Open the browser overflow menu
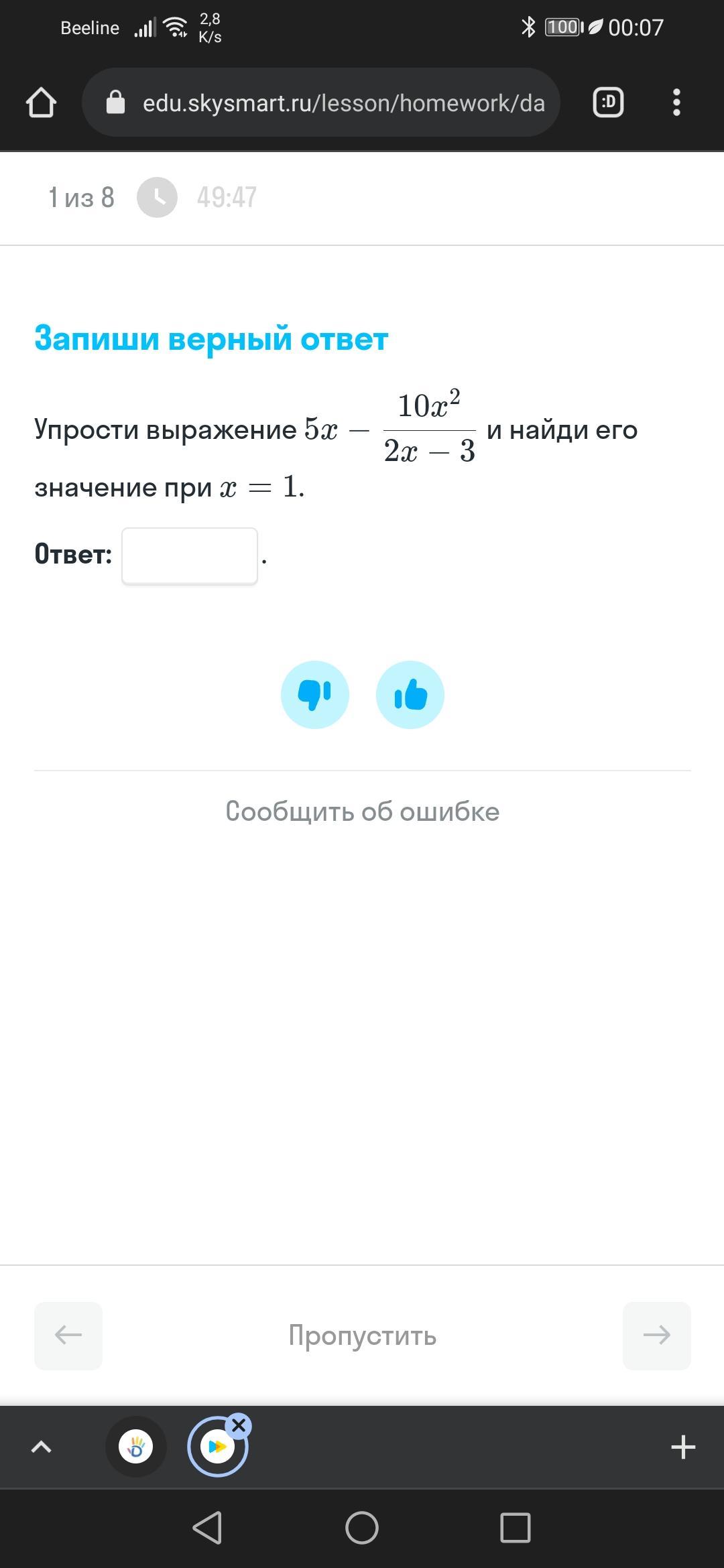Image resolution: width=724 pixels, height=1568 pixels. pyautogui.click(x=676, y=103)
